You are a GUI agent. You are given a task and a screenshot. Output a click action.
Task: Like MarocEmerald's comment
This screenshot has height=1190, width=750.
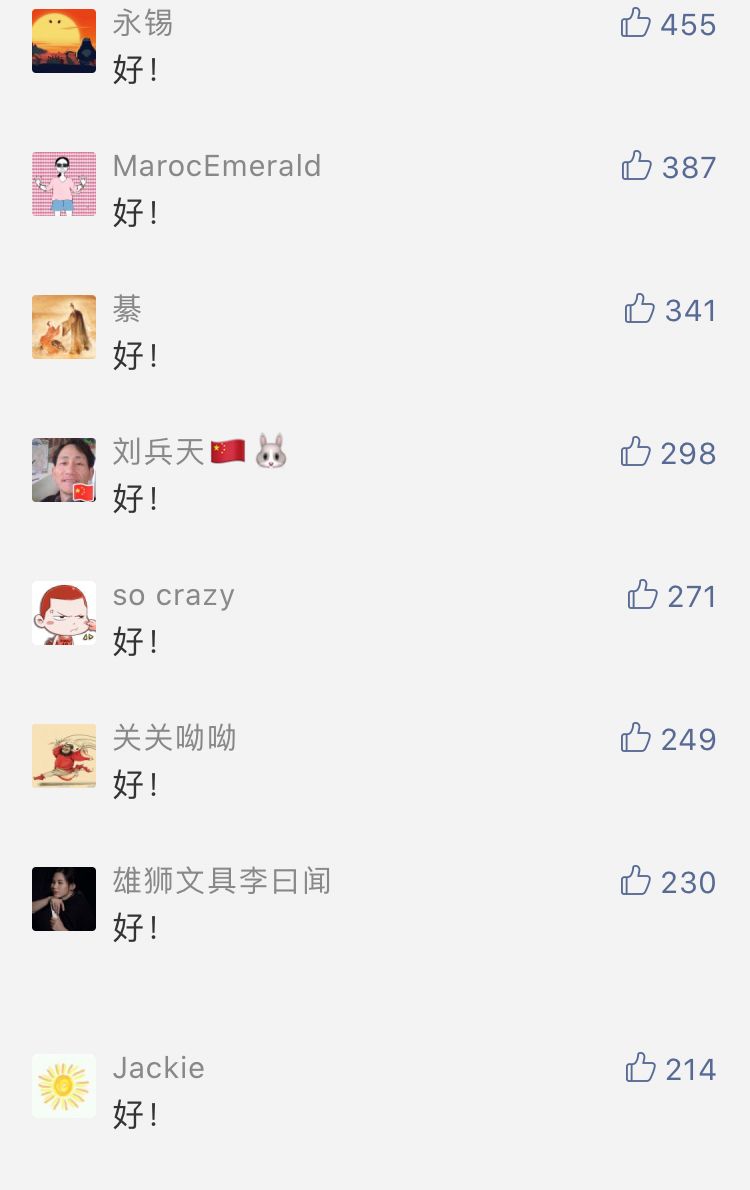637,166
